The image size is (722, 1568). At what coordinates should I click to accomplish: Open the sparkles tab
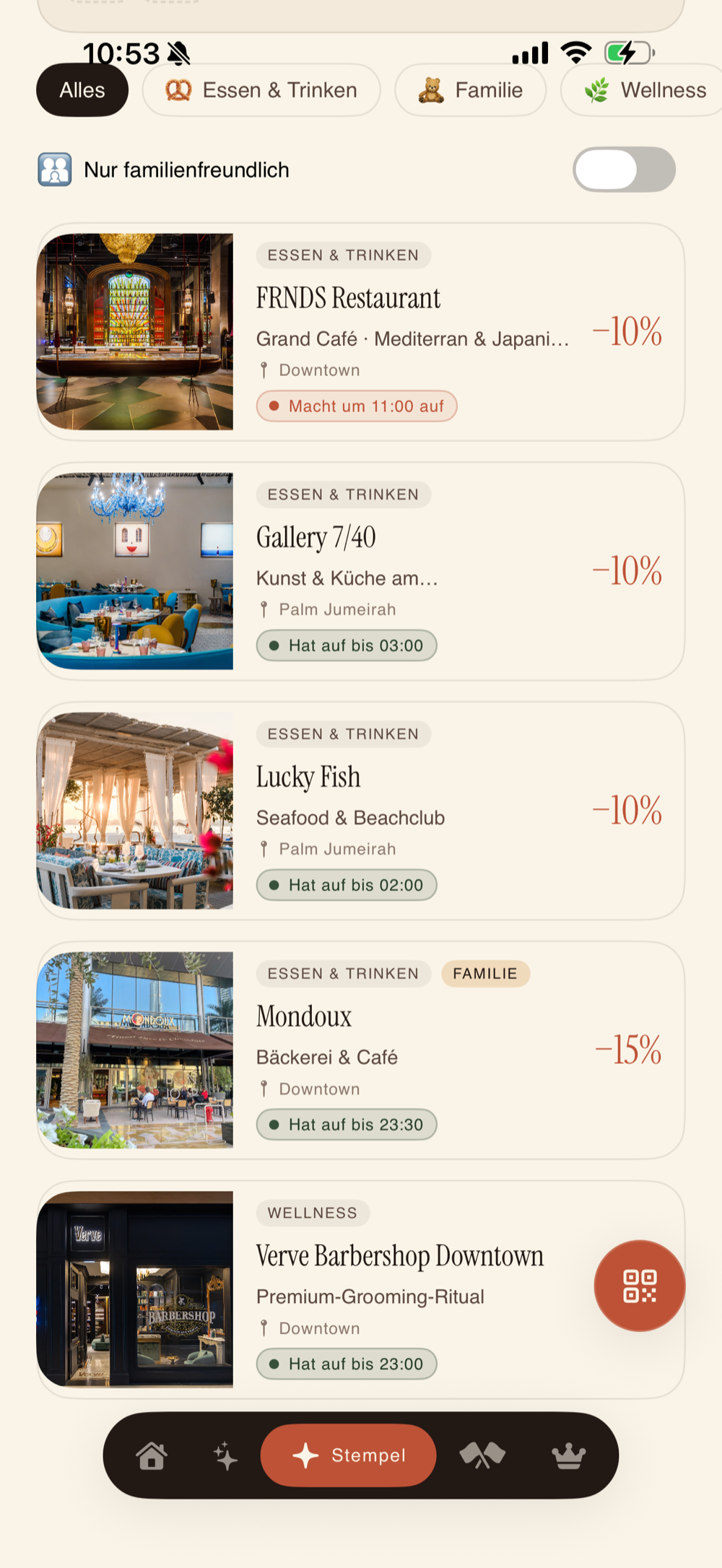pos(225,1455)
